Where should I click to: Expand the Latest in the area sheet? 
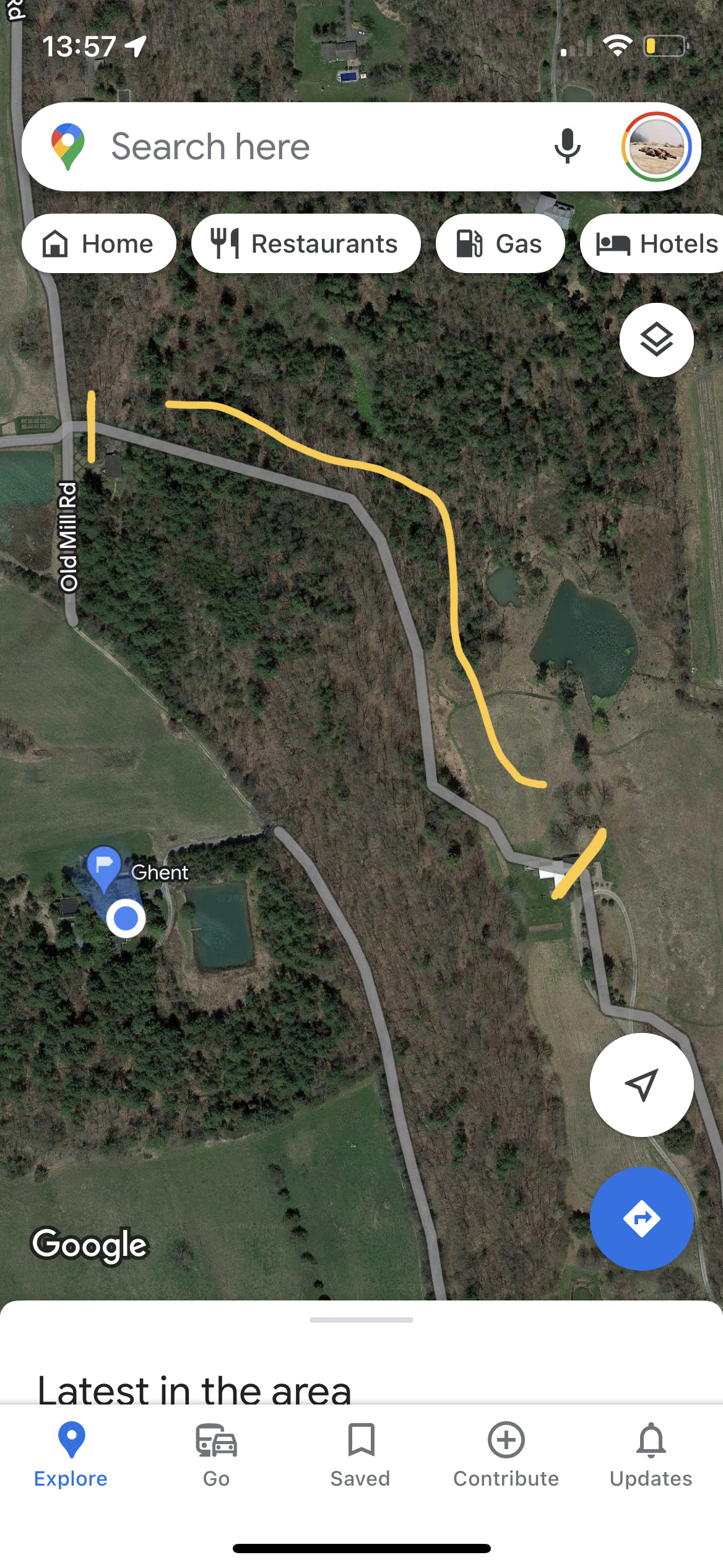[361, 1320]
